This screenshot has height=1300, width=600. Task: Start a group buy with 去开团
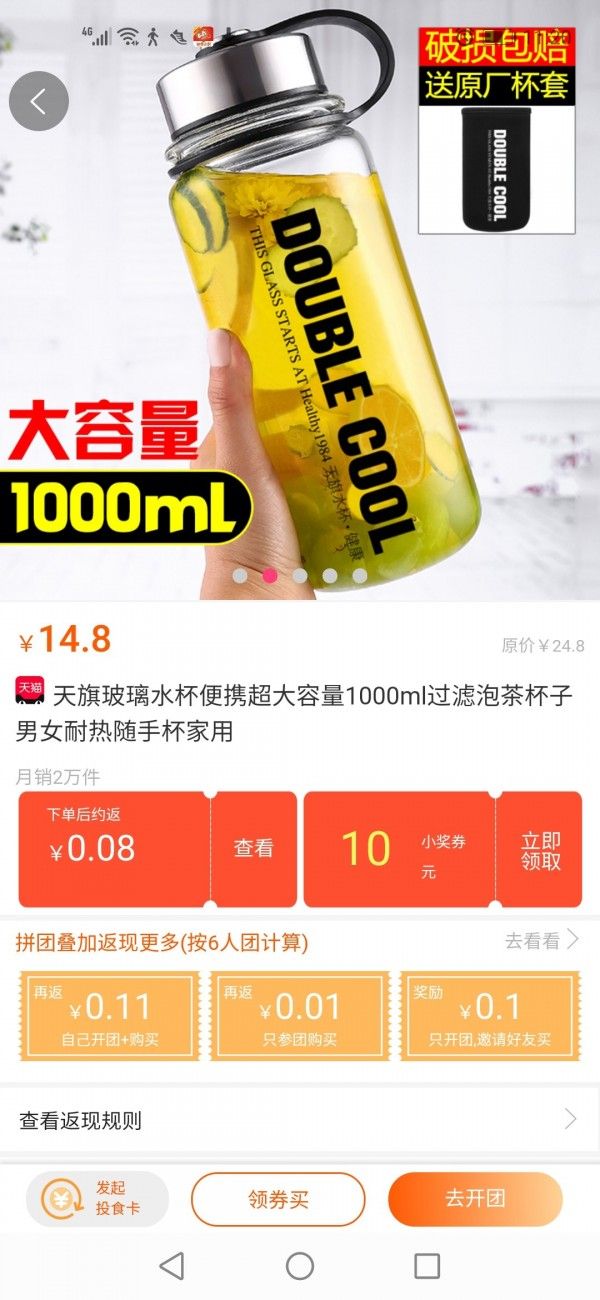[475, 1199]
